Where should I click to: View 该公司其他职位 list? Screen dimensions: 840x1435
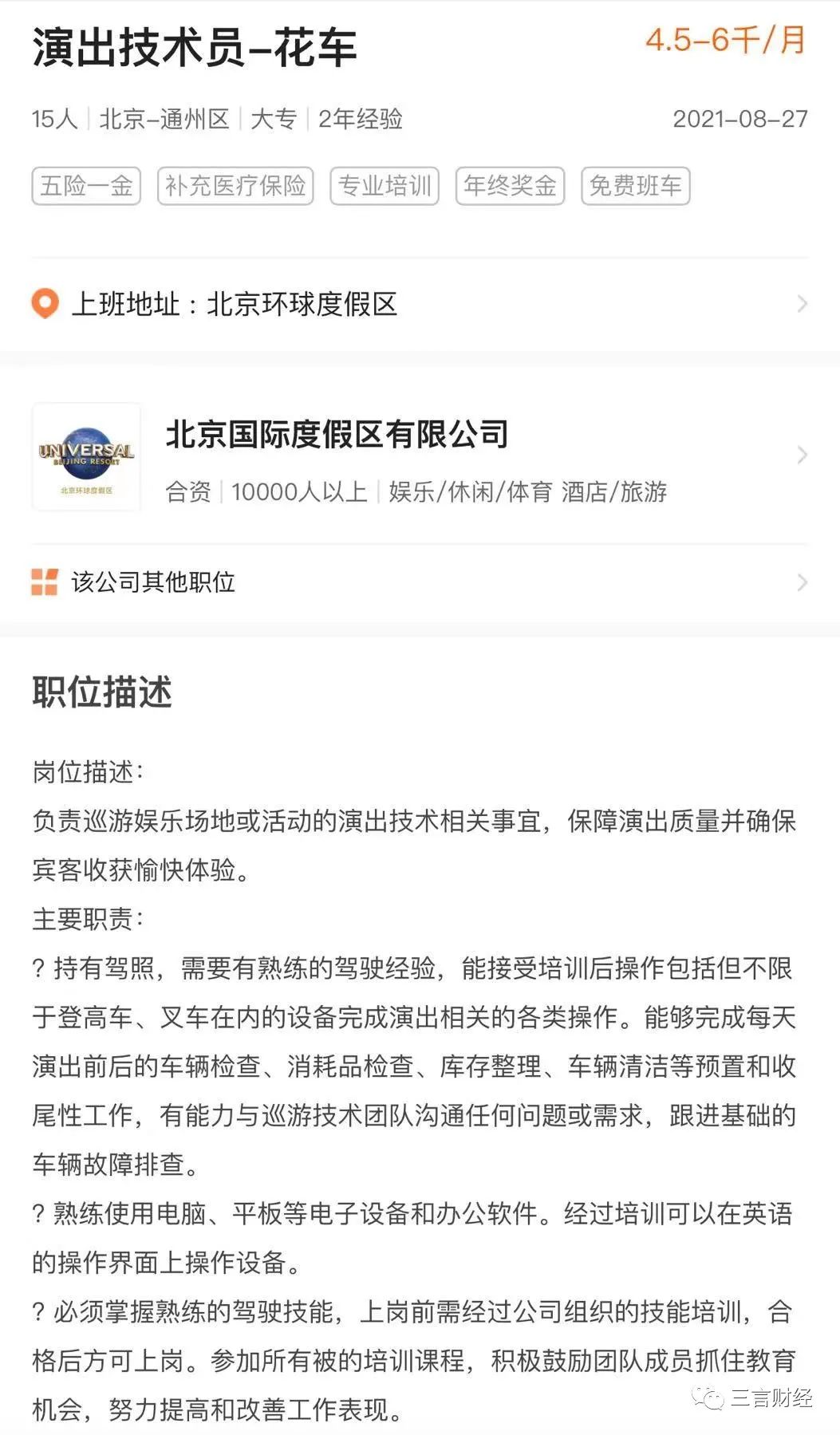[x=419, y=582]
